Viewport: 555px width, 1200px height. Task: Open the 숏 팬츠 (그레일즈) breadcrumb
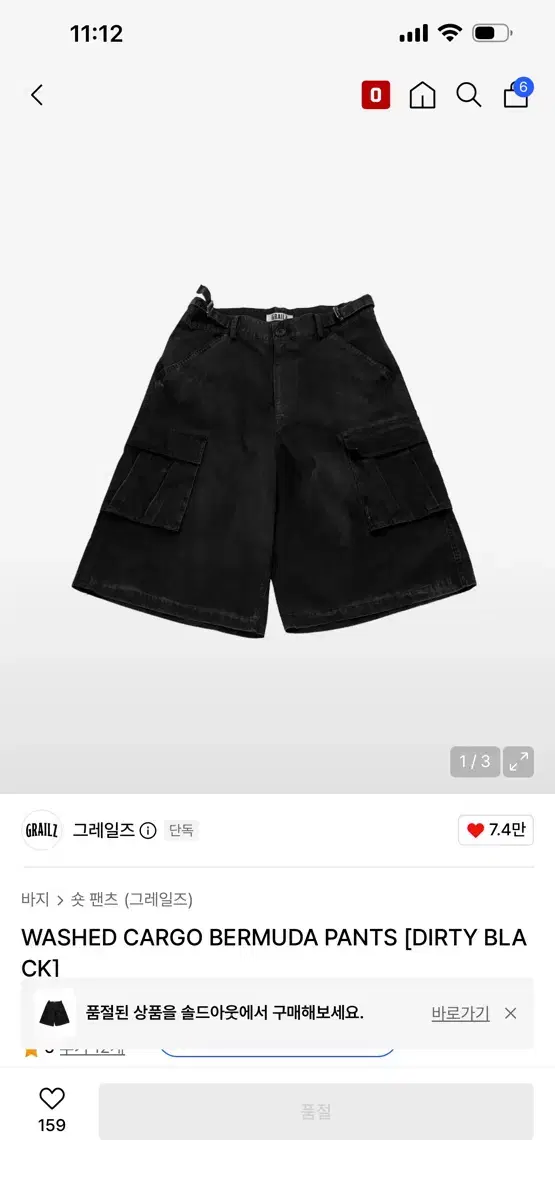tap(131, 899)
